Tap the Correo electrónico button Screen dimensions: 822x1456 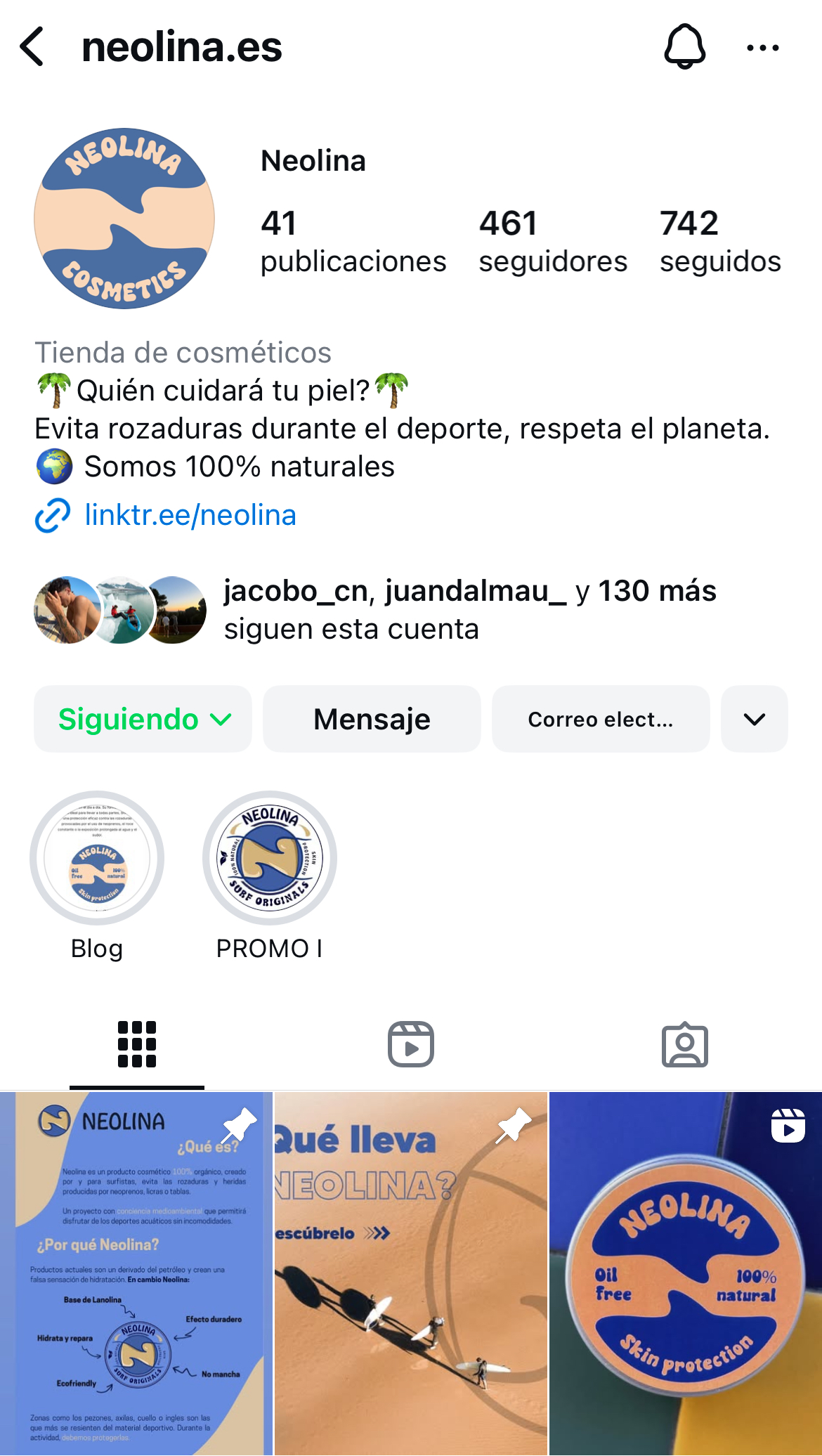[x=600, y=719]
